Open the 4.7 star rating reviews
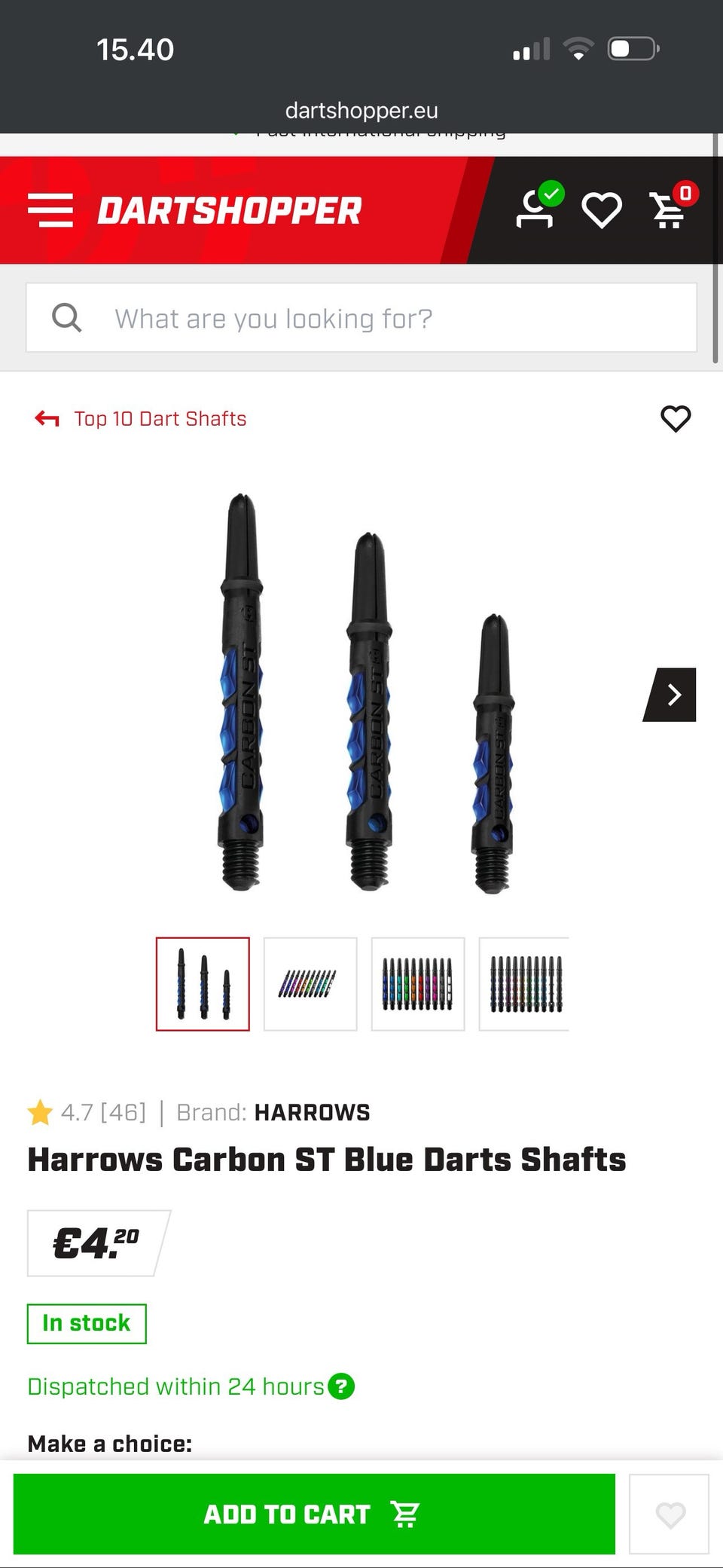Viewport: 723px width, 1568px height. pos(87,1113)
